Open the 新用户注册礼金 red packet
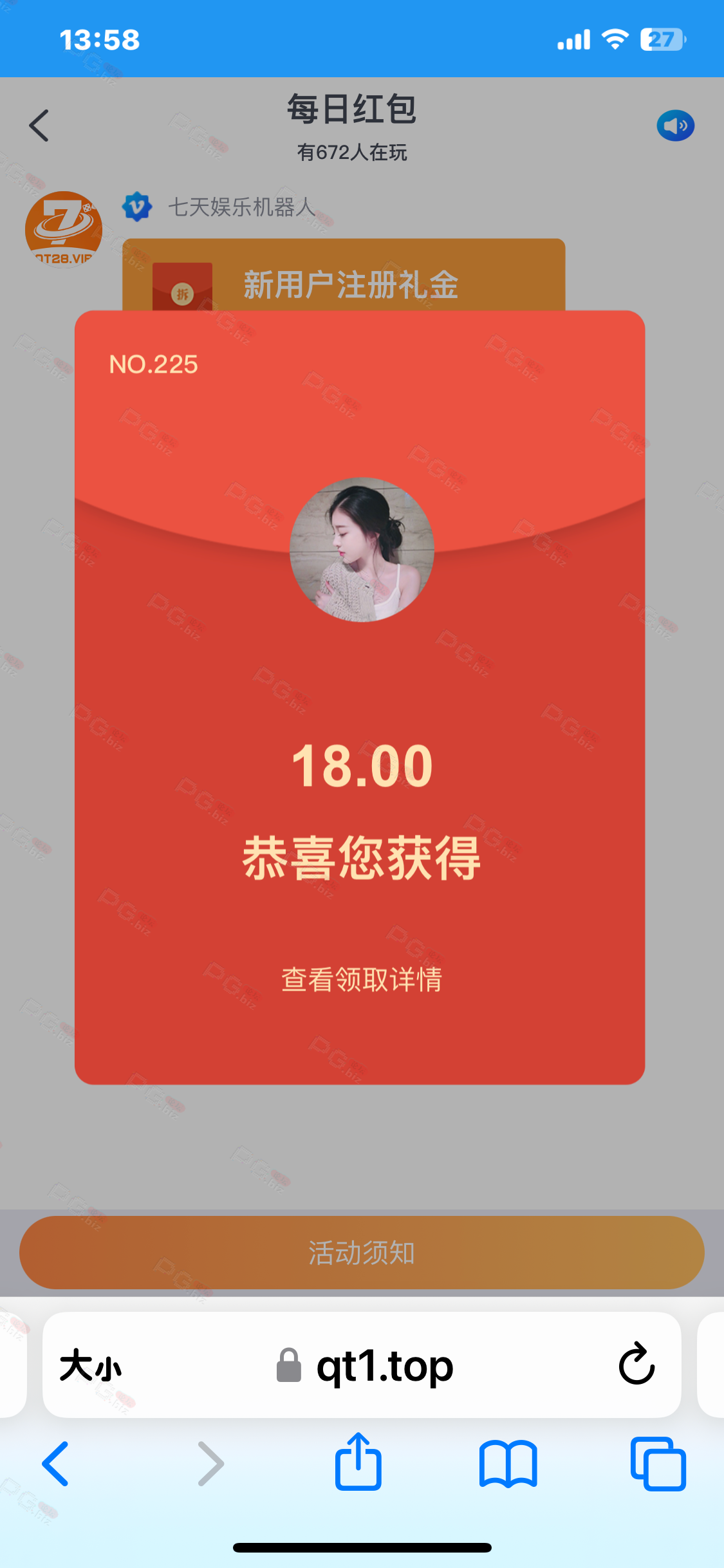This screenshot has height=1568, width=724. pyautogui.click(x=344, y=275)
